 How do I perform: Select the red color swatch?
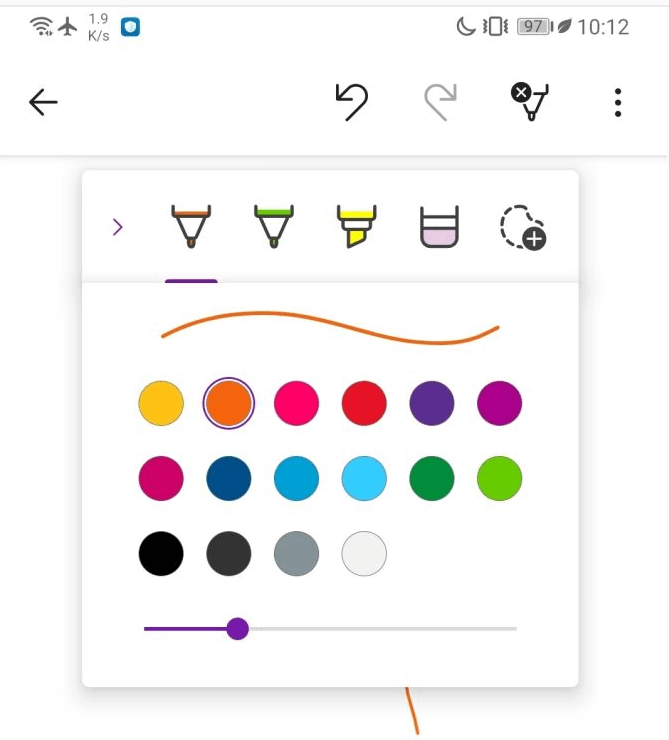pyautogui.click(x=364, y=404)
